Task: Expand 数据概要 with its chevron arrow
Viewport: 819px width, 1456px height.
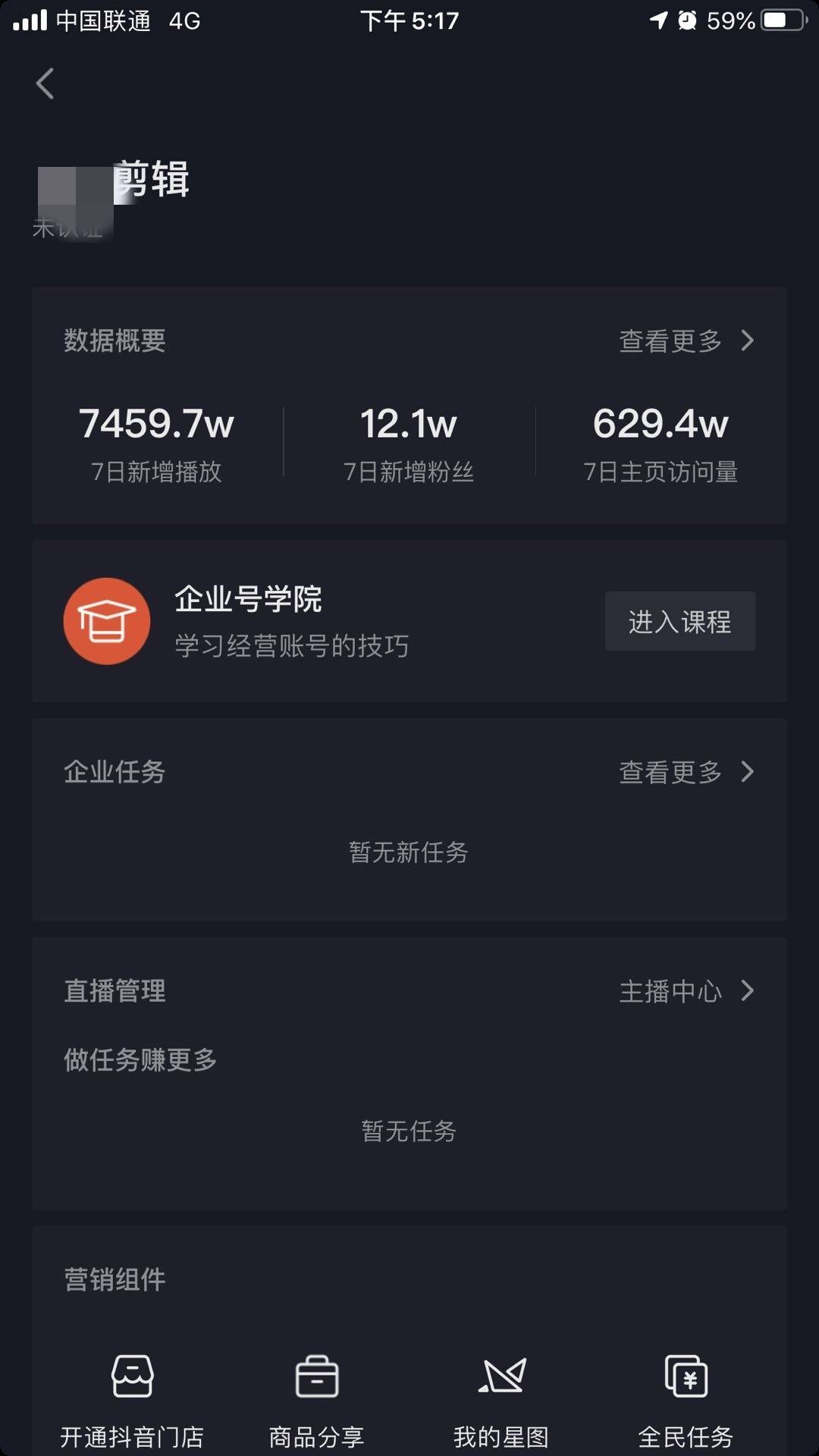Action: click(x=748, y=342)
